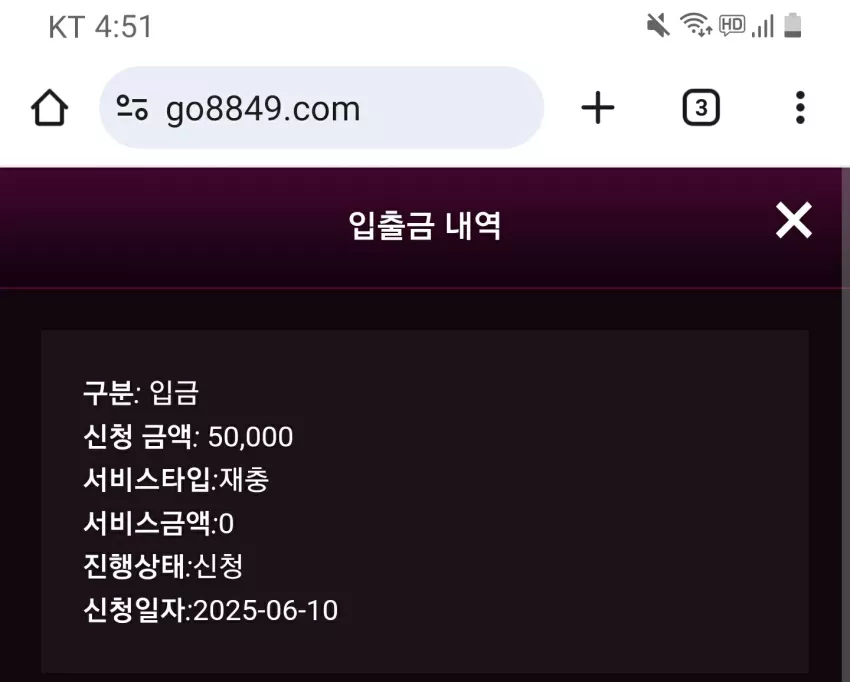This screenshot has height=682, width=850.
Task: Tap the browser home button
Action: coord(49,108)
